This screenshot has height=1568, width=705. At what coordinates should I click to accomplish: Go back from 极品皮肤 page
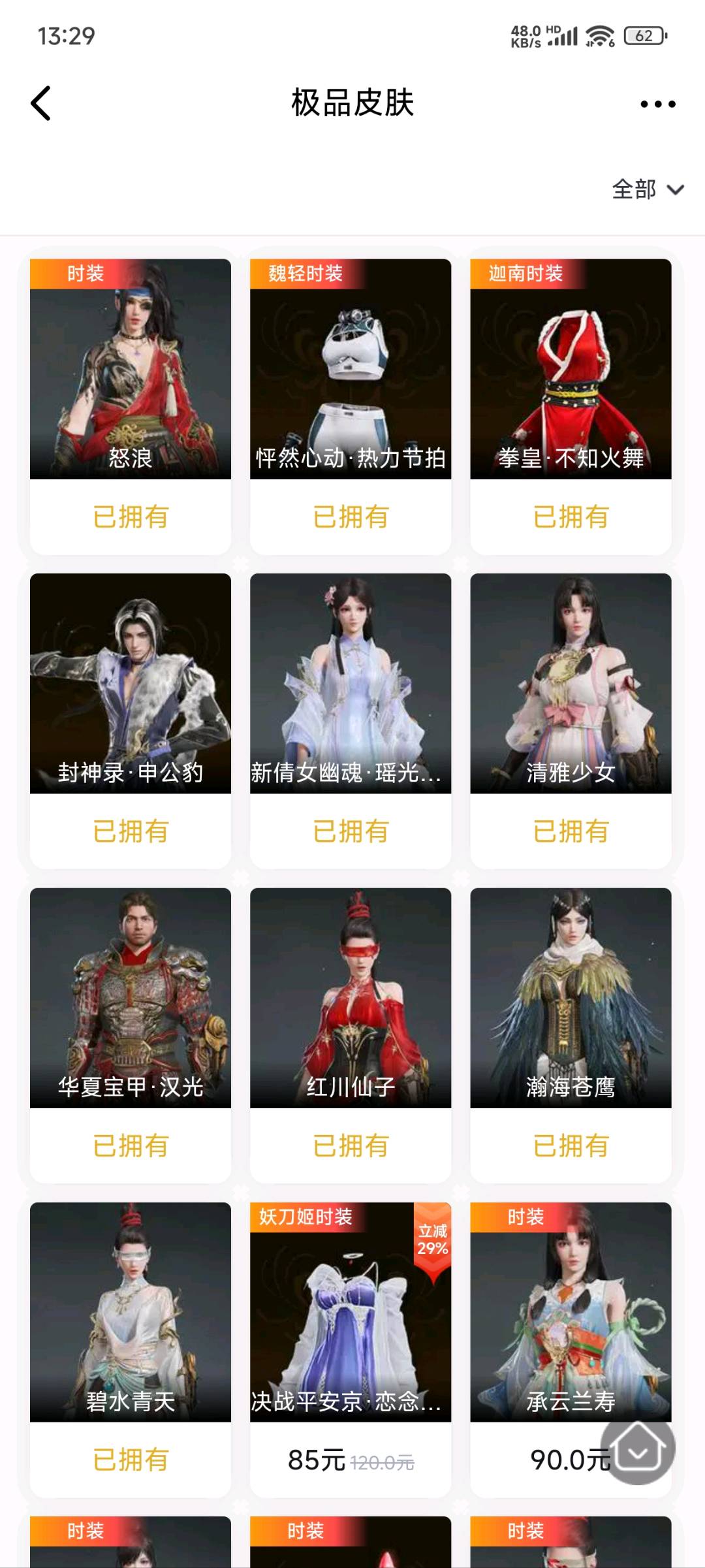[x=40, y=103]
